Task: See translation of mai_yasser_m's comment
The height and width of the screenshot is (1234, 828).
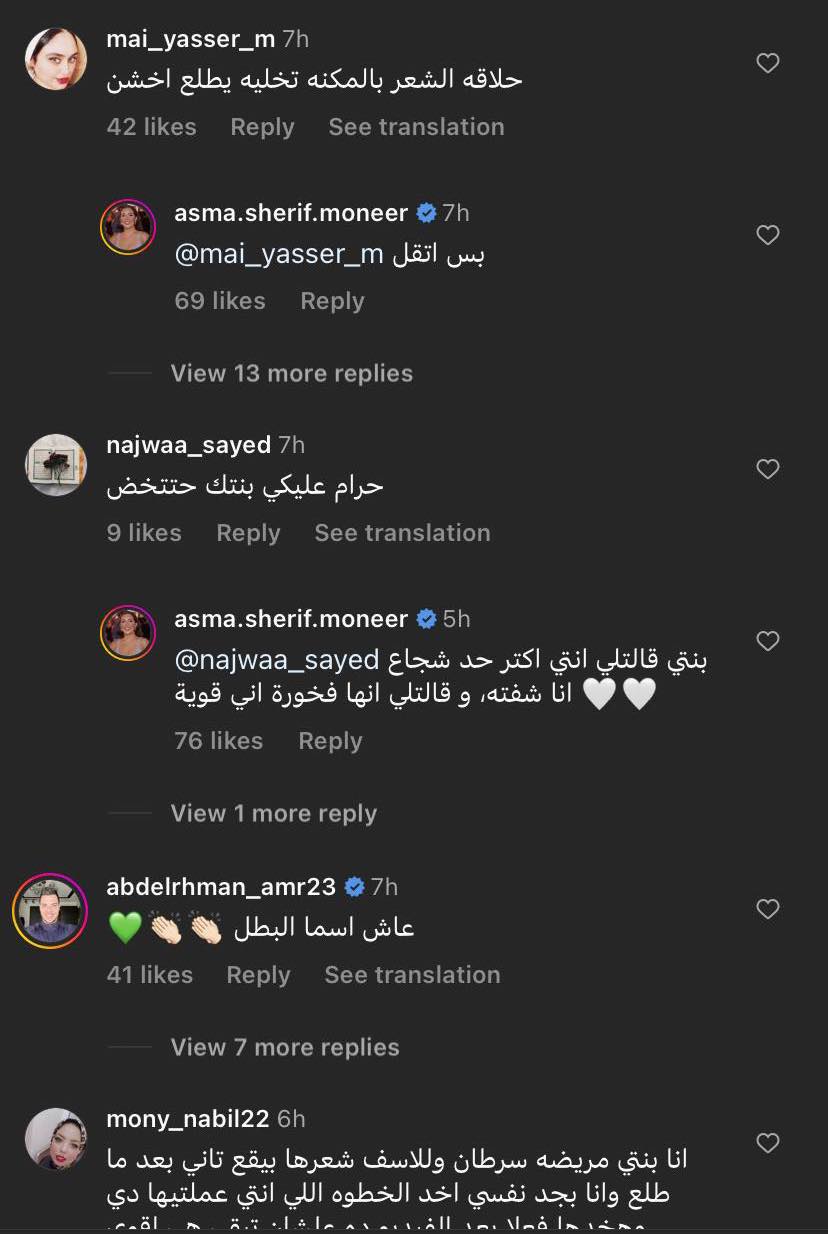Action: coord(416,127)
